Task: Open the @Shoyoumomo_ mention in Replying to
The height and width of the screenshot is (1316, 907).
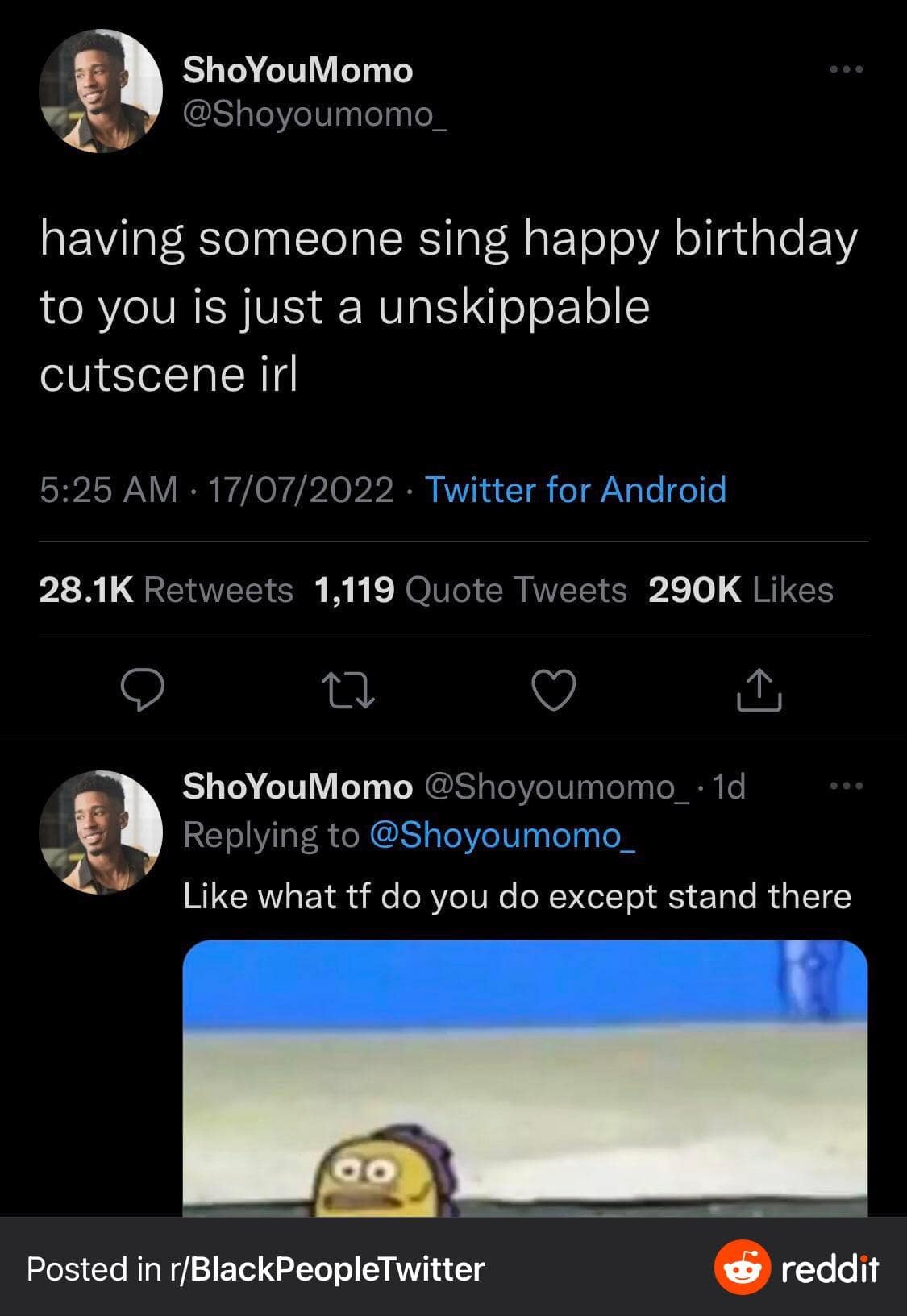Action: coord(501,835)
